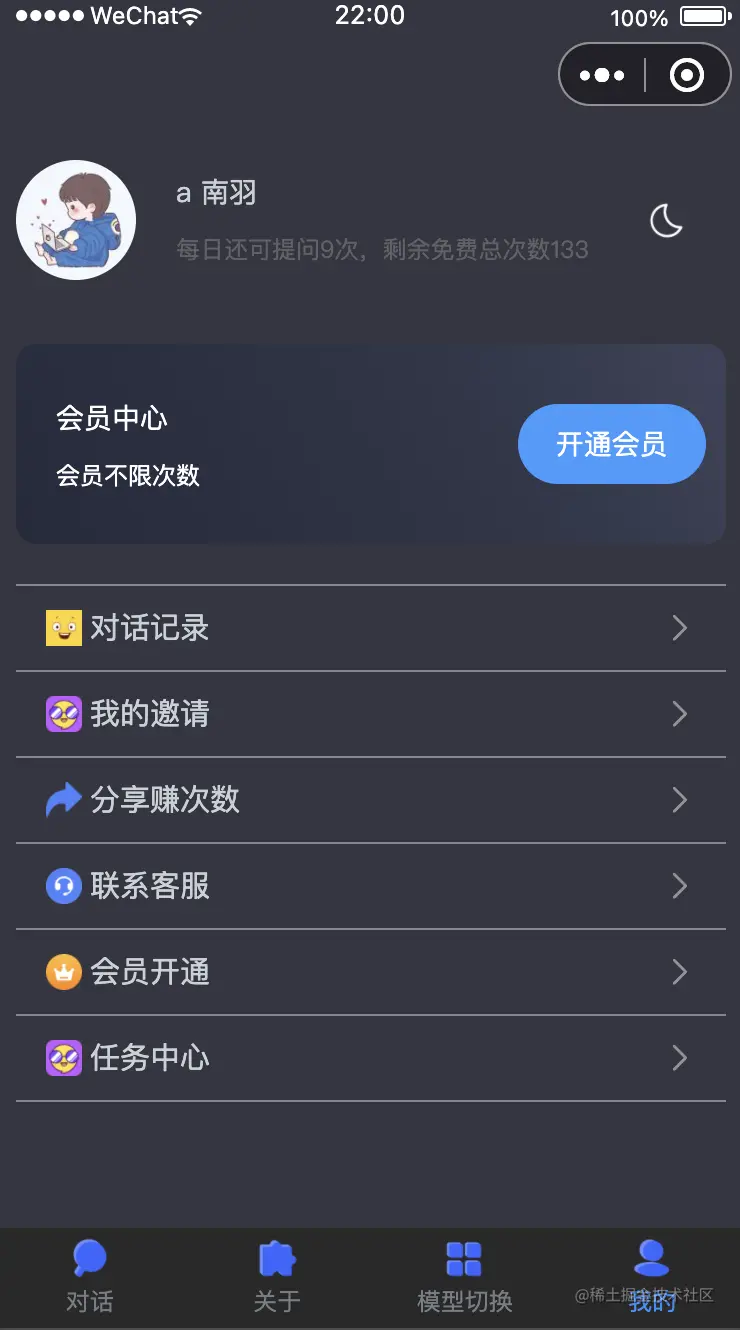Click the headset icon beside 联系客服
Viewport: 740px width, 1330px height.
(64, 886)
